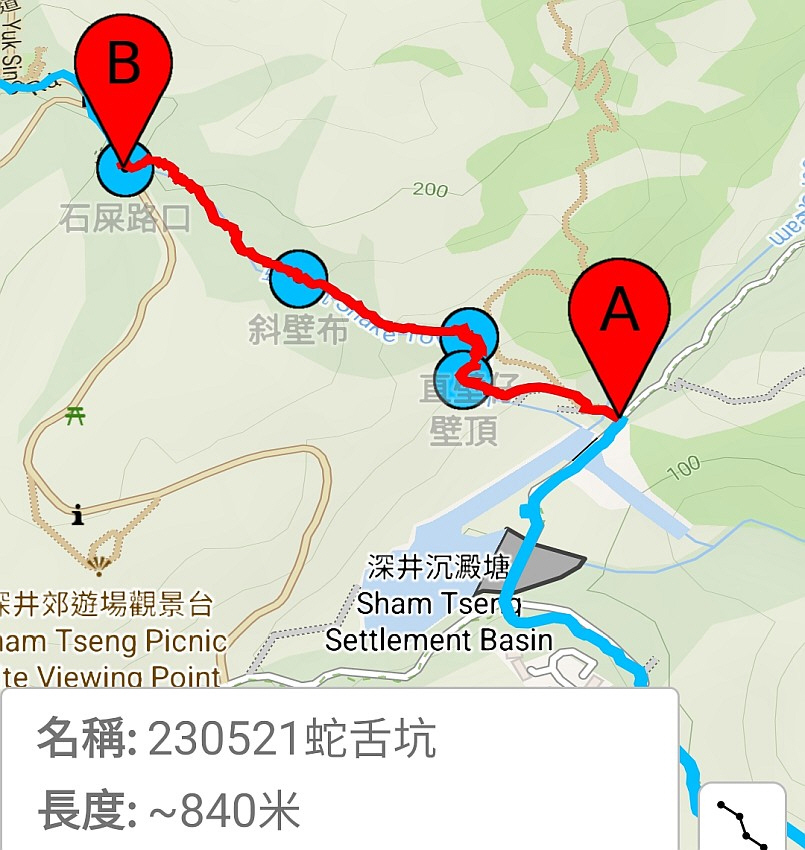Tap the red end marker B
Viewport: 805px width, 850px height.
123,70
